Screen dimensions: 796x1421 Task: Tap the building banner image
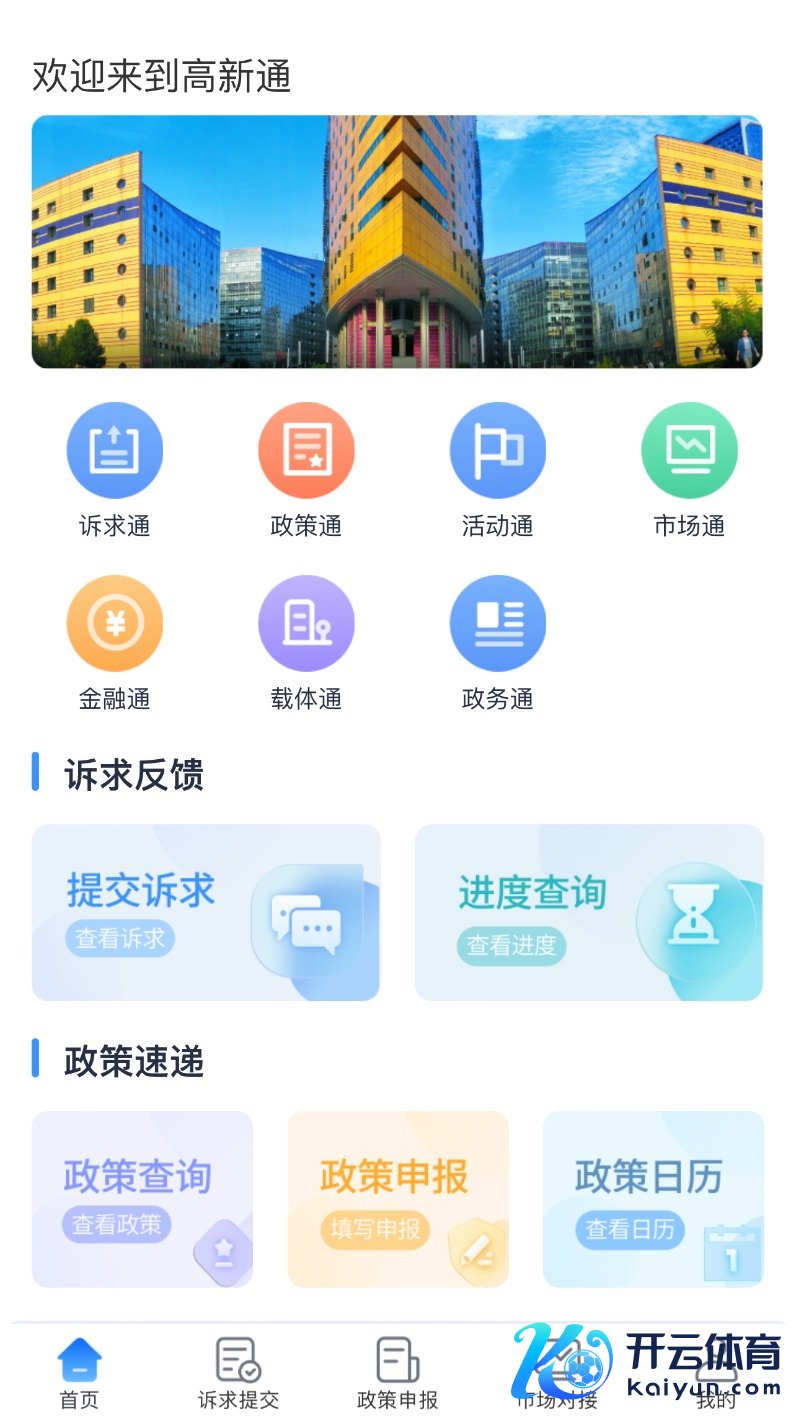pyautogui.click(x=397, y=242)
